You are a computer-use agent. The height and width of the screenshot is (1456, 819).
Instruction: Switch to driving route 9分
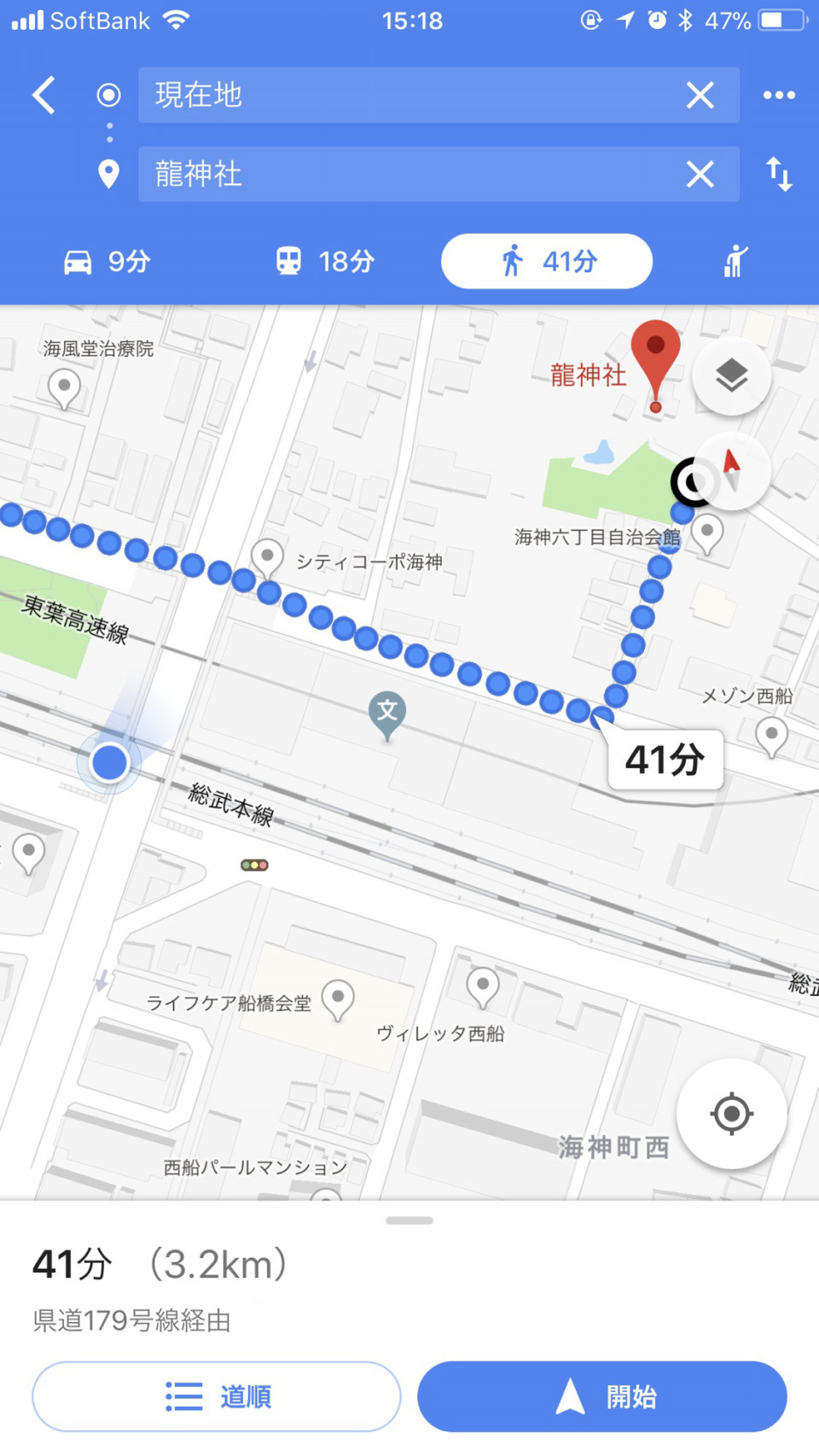tap(107, 261)
